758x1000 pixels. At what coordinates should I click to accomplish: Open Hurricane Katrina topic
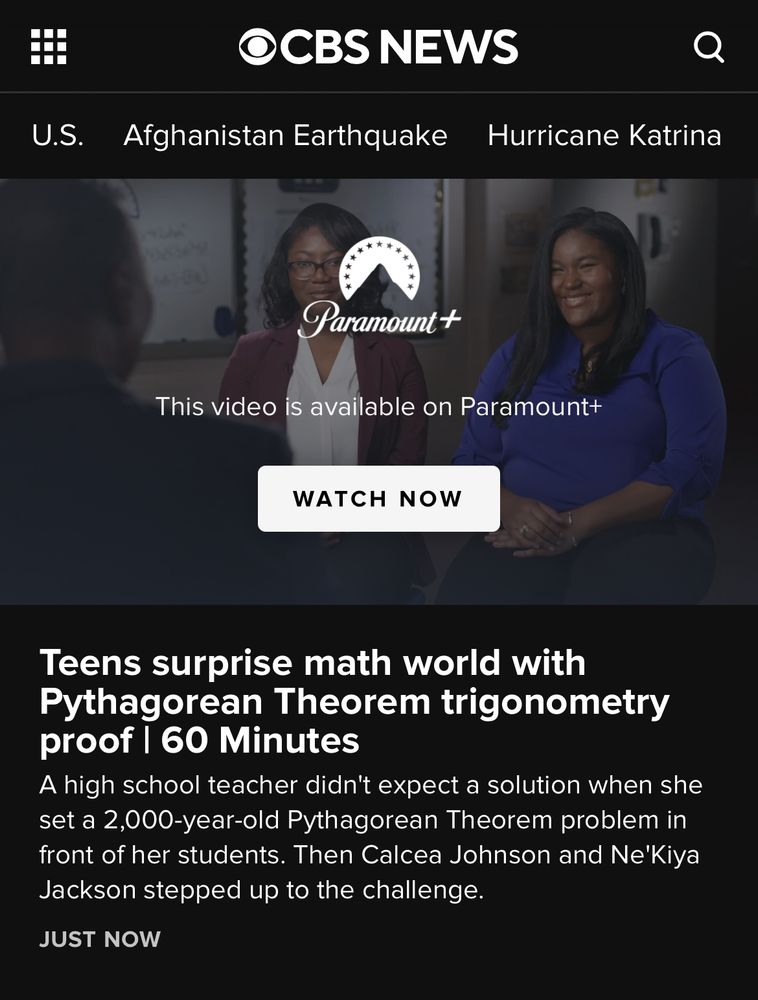pos(604,135)
